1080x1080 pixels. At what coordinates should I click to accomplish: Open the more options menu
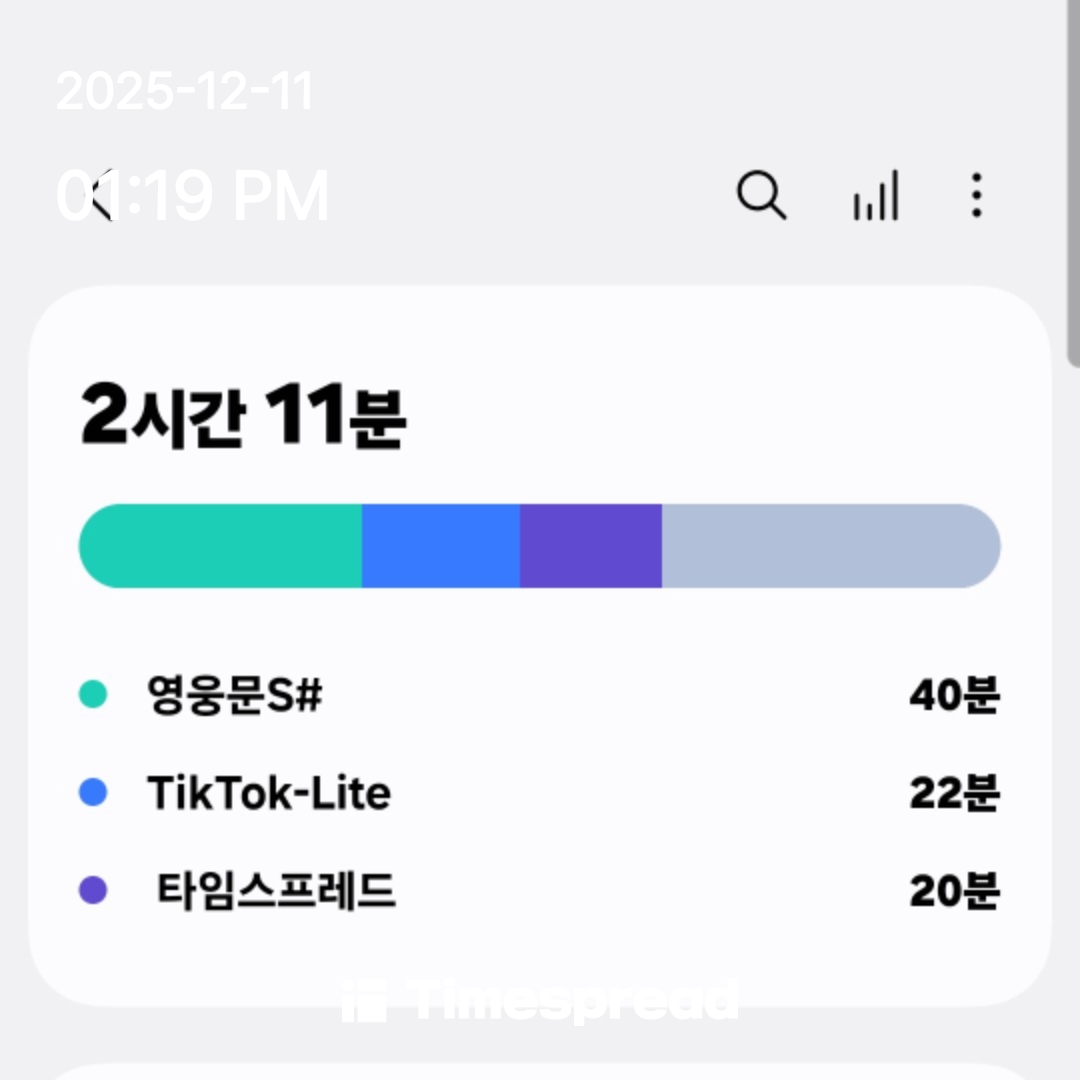[x=976, y=195]
